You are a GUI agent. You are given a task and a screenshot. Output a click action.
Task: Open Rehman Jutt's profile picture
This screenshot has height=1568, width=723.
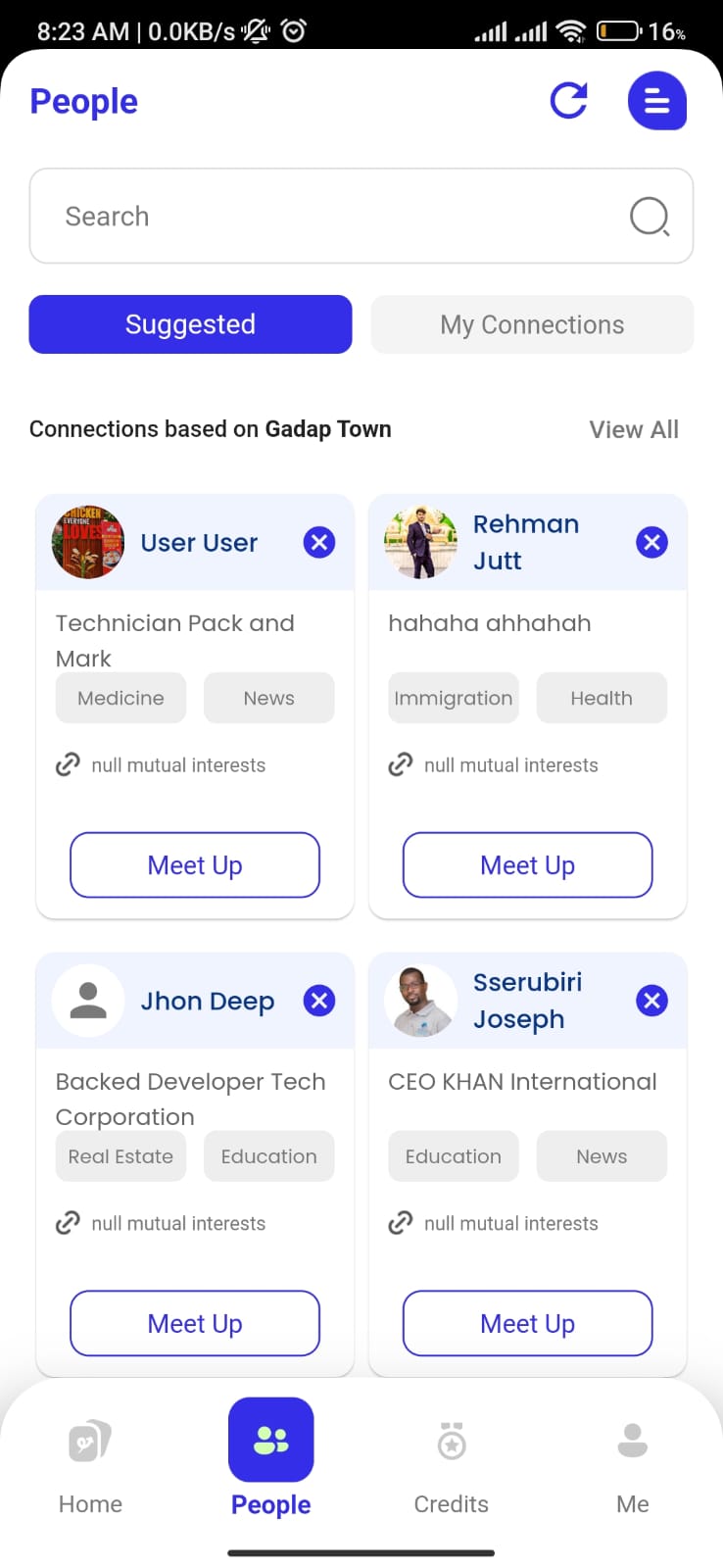coord(421,542)
